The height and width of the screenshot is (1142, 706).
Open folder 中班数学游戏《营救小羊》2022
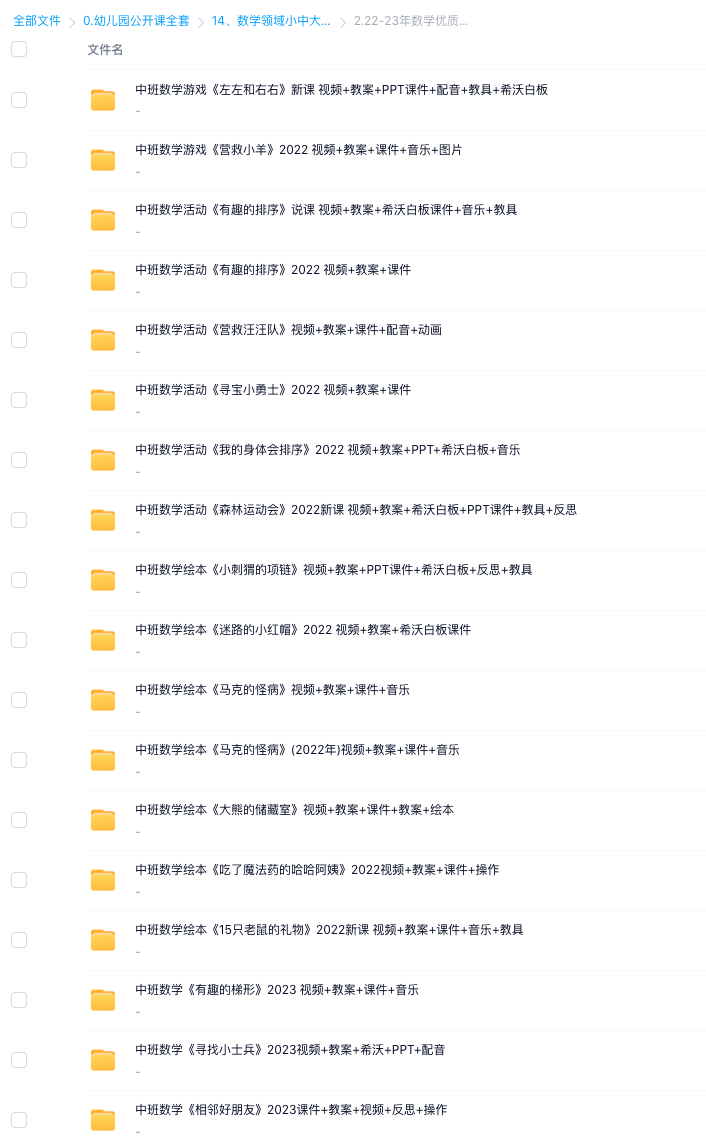click(x=298, y=150)
